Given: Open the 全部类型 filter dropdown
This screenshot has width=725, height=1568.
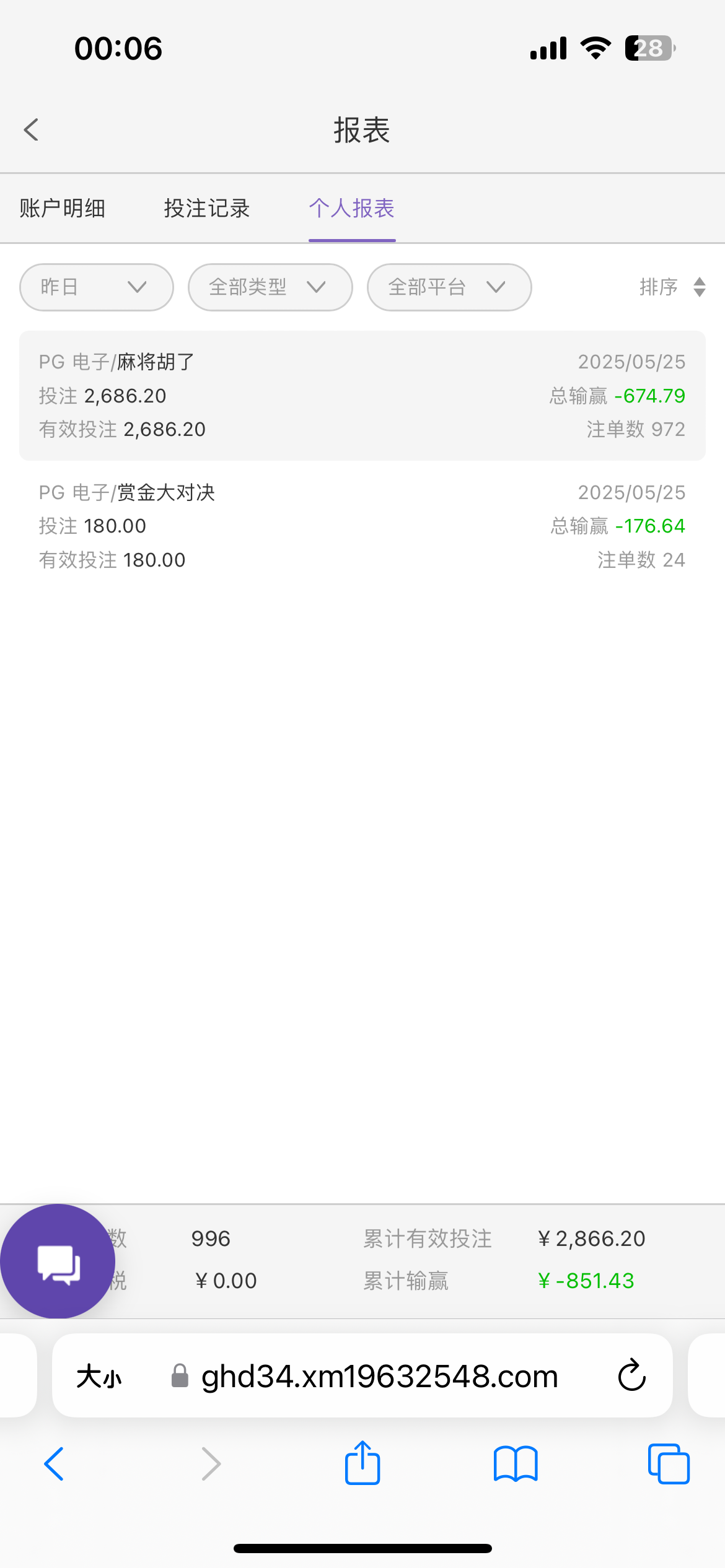Looking at the screenshot, I should coord(270,287).
